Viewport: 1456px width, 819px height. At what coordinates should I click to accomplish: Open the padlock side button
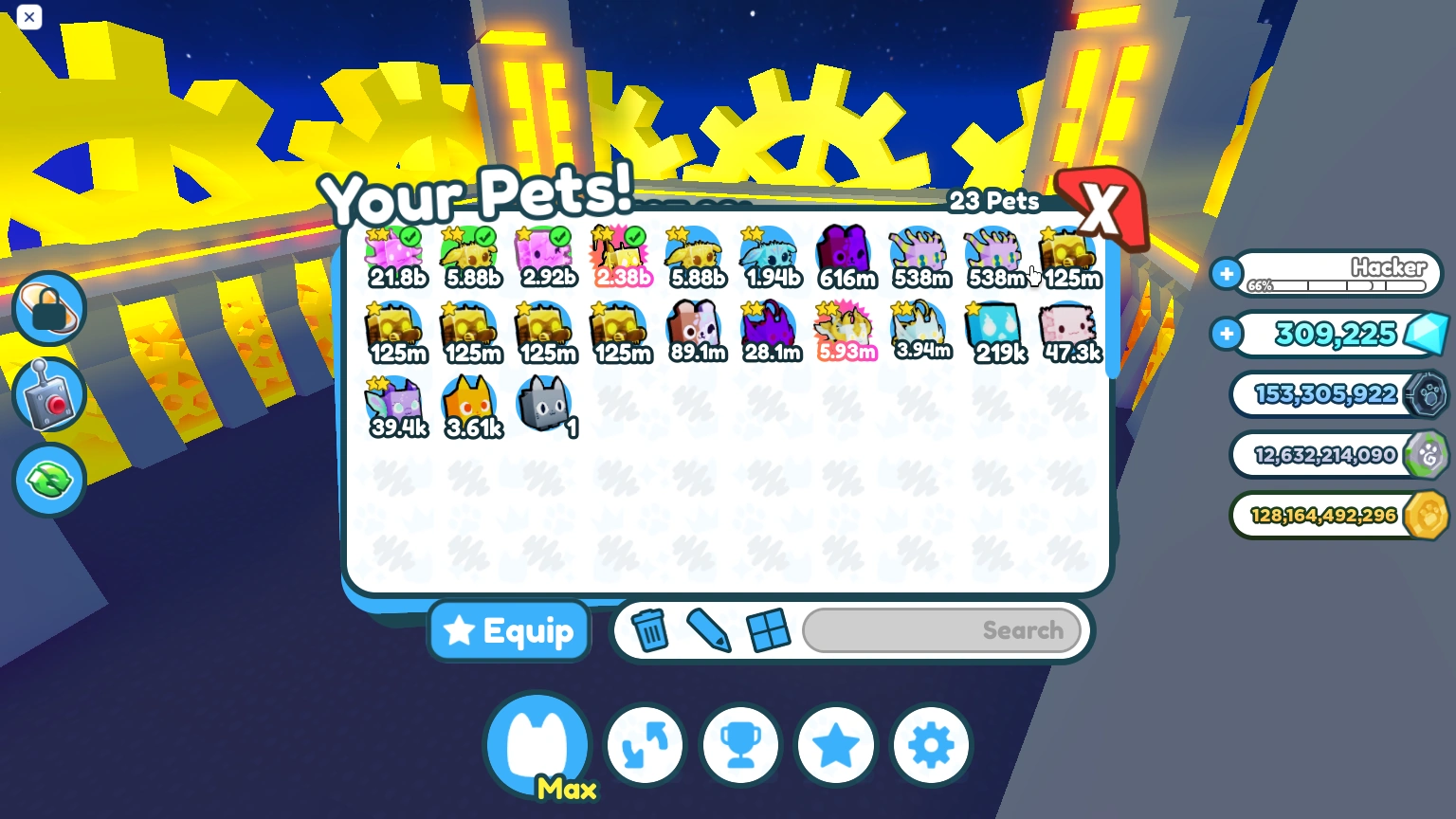49,308
